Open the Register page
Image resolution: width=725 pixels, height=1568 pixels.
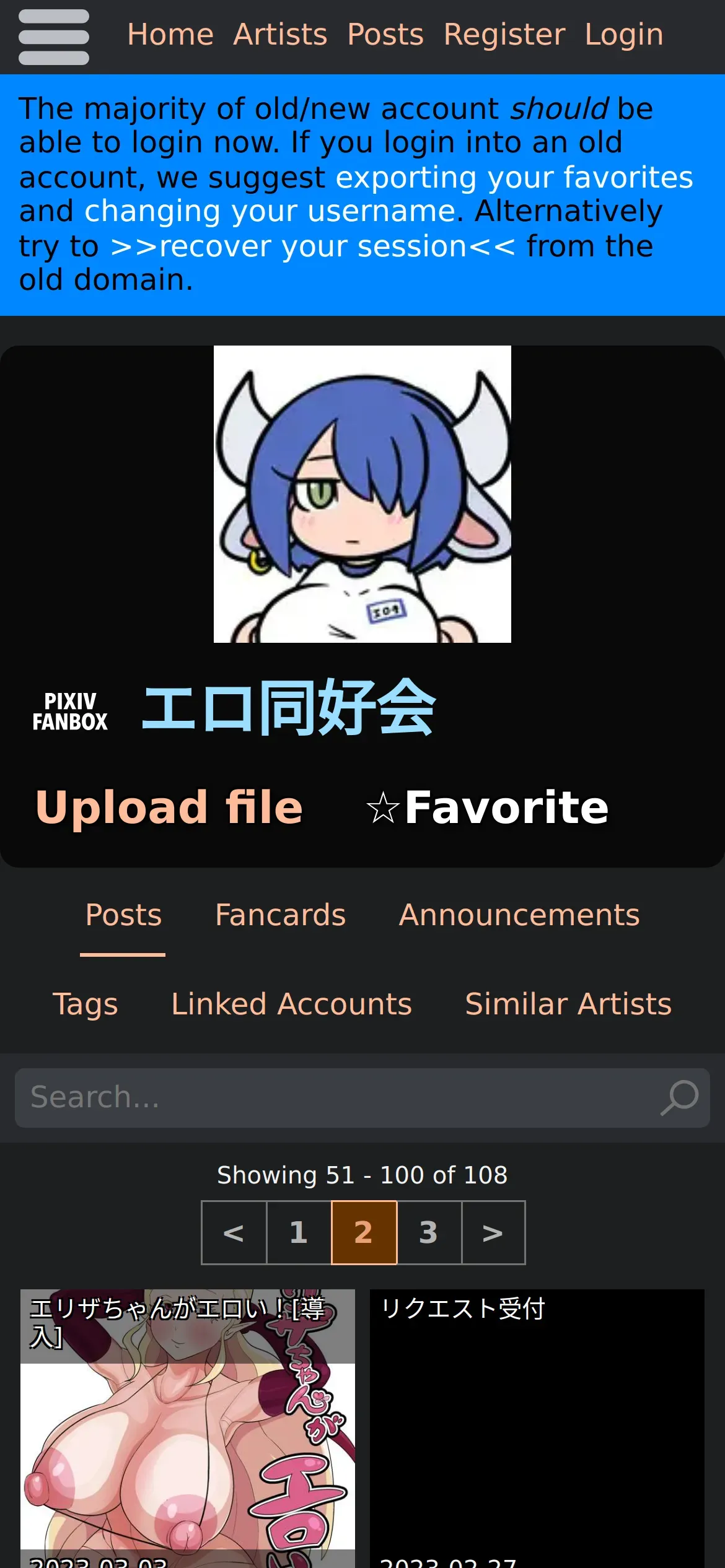point(504,35)
